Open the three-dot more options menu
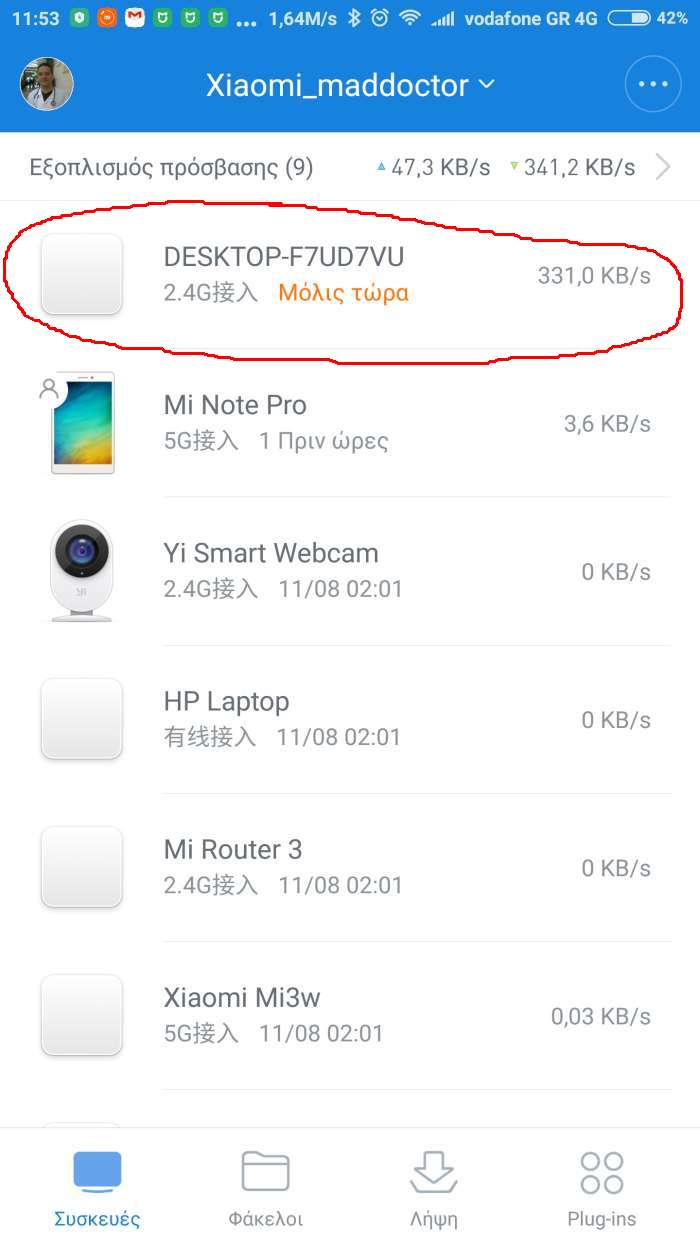Viewport: 700px width, 1244px height. [652, 85]
